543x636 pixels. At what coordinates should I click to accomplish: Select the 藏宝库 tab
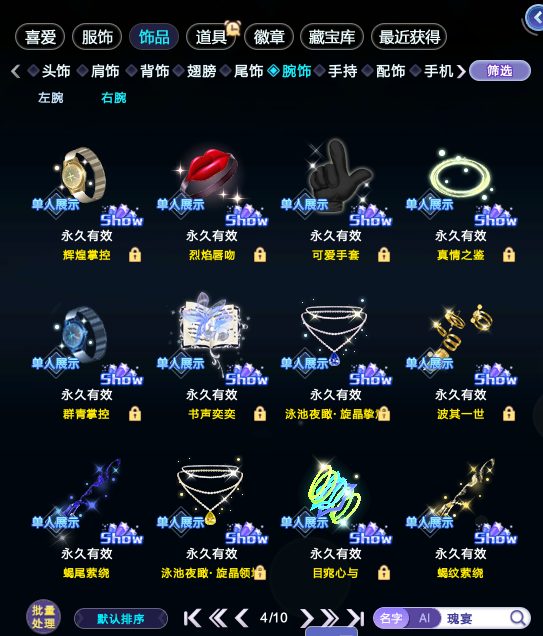332,37
